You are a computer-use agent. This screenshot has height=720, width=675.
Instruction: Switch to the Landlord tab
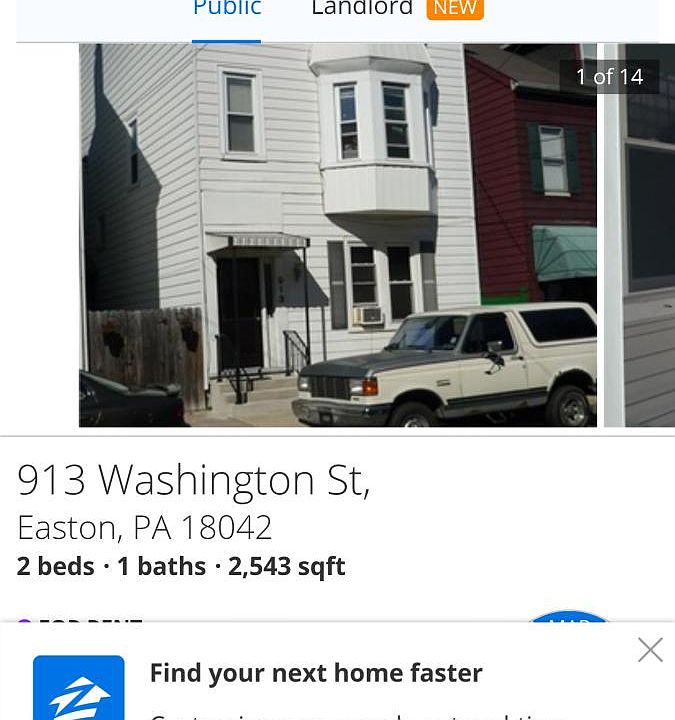[x=362, y=10]
